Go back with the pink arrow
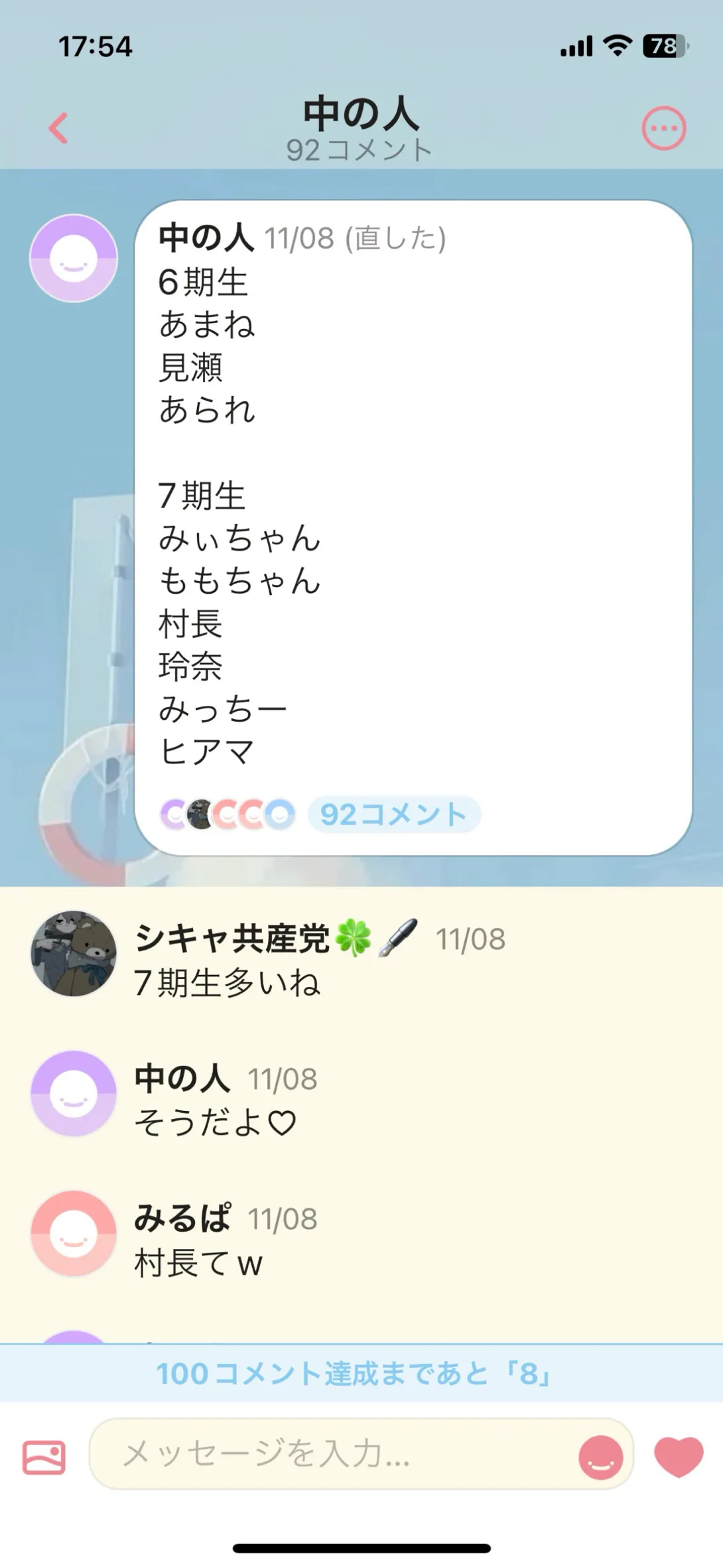723x1568 pixels. click(x=58, y=128)
